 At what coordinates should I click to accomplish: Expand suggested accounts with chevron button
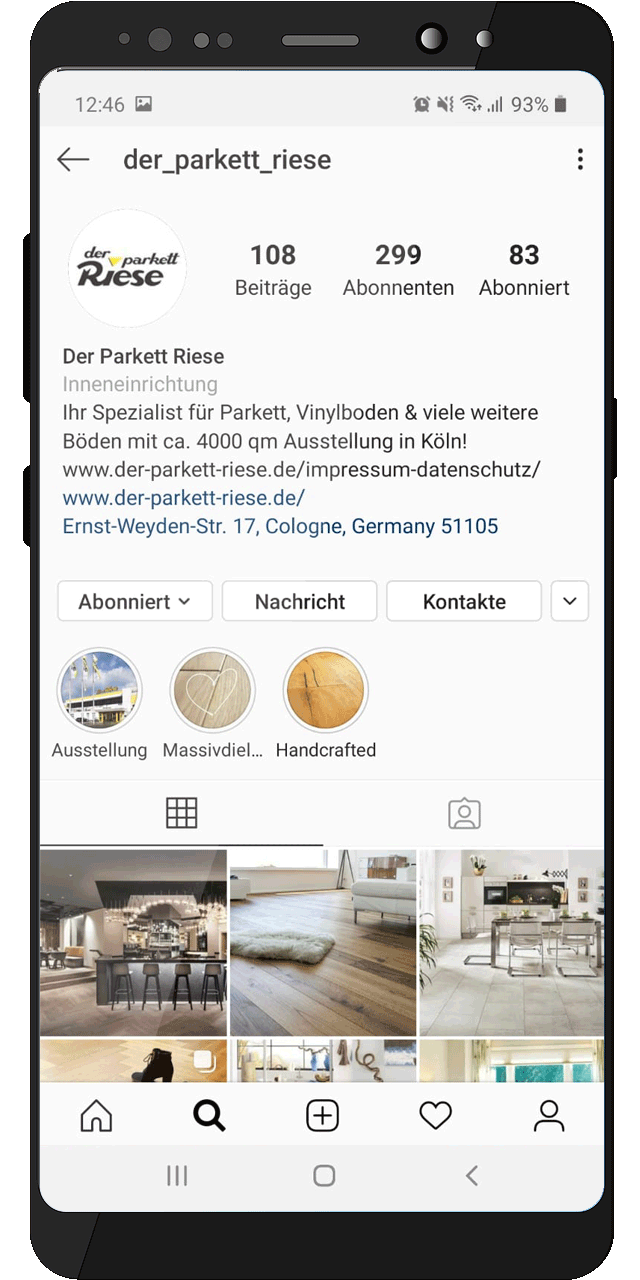[x=570, y=602]
